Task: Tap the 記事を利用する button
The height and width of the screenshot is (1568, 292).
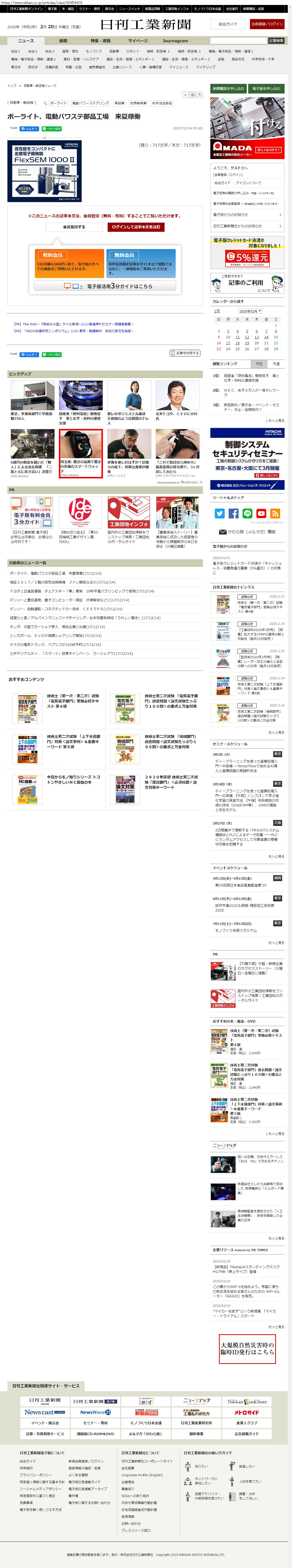Action: pyautogui.click(x=185, y=353)
